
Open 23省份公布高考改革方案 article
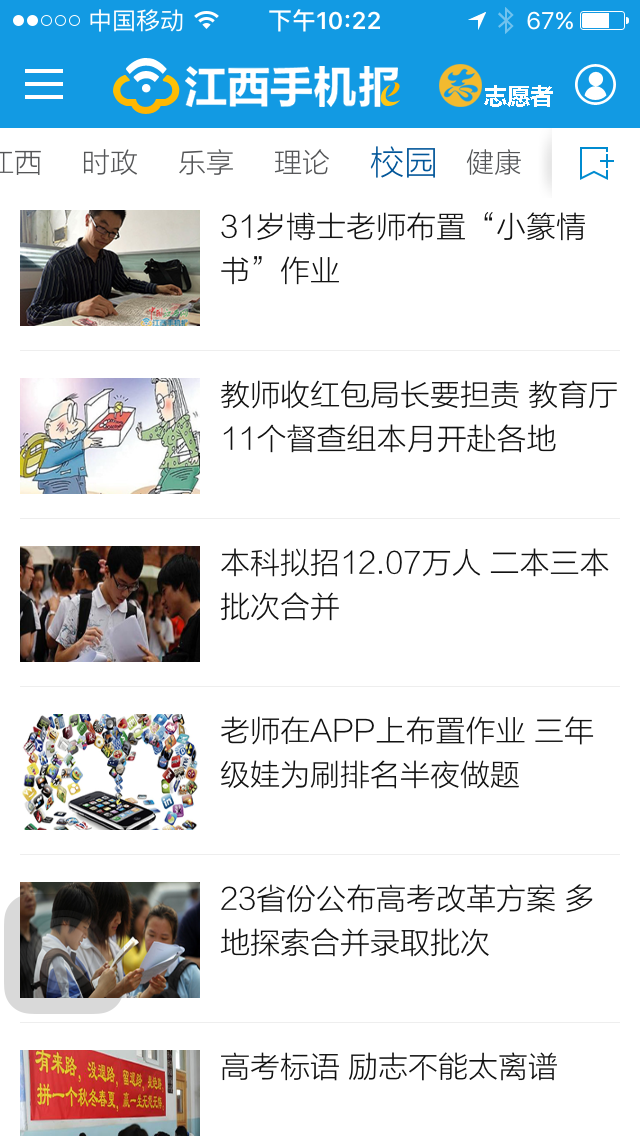[x=407, y=920]
